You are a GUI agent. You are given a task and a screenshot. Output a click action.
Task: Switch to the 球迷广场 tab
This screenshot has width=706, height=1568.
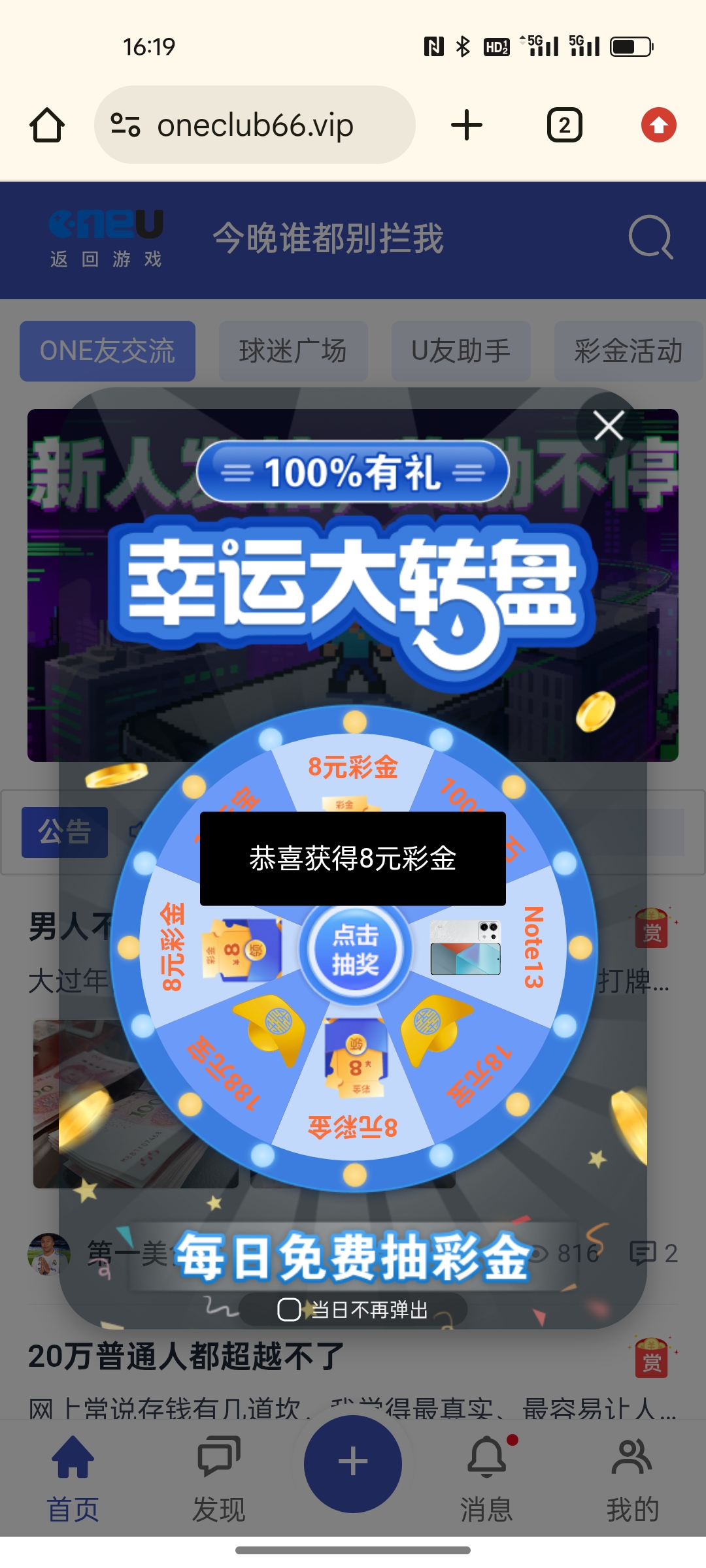293,351
